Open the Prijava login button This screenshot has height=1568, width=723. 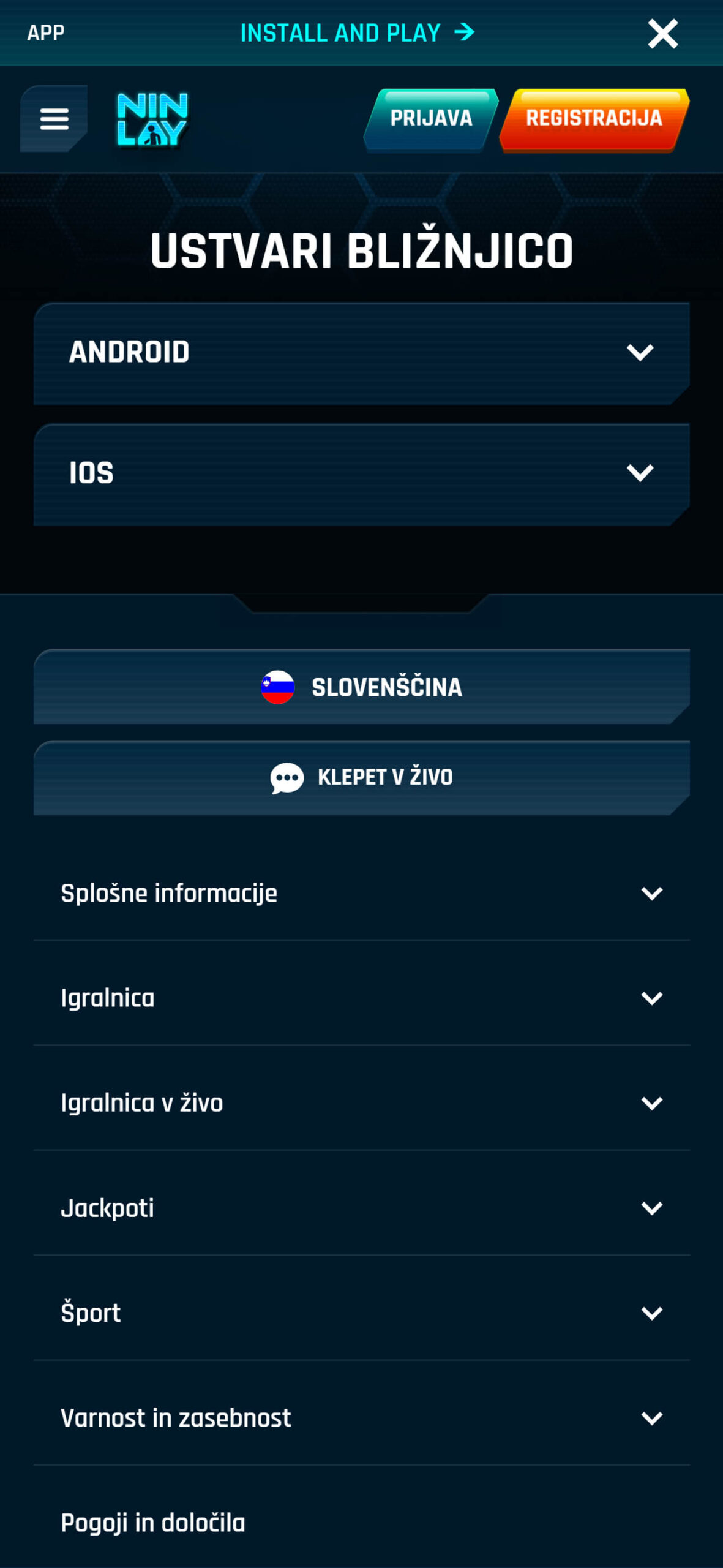click(431, 119)
